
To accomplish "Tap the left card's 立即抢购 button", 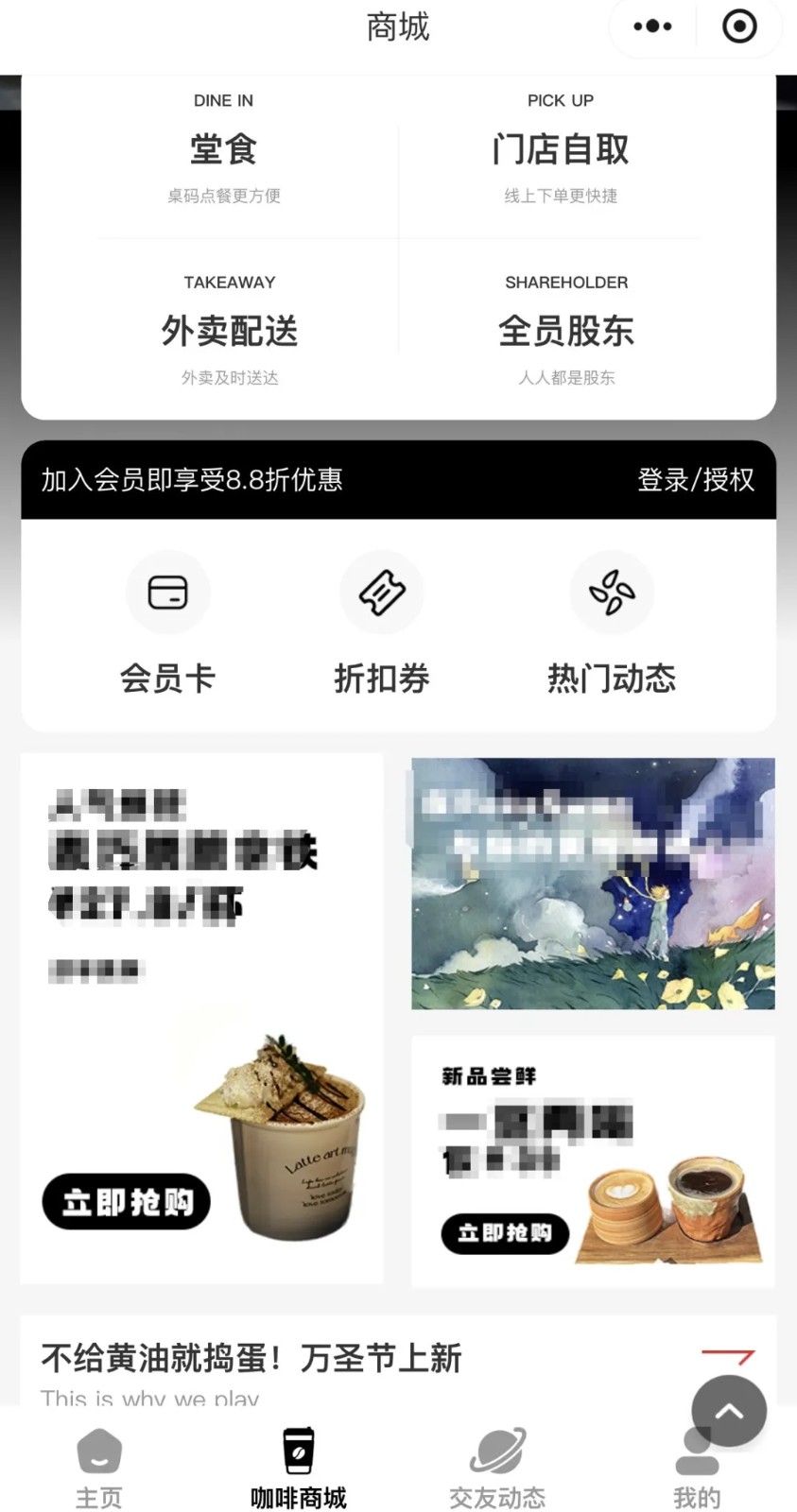I will click(125, 1201).
